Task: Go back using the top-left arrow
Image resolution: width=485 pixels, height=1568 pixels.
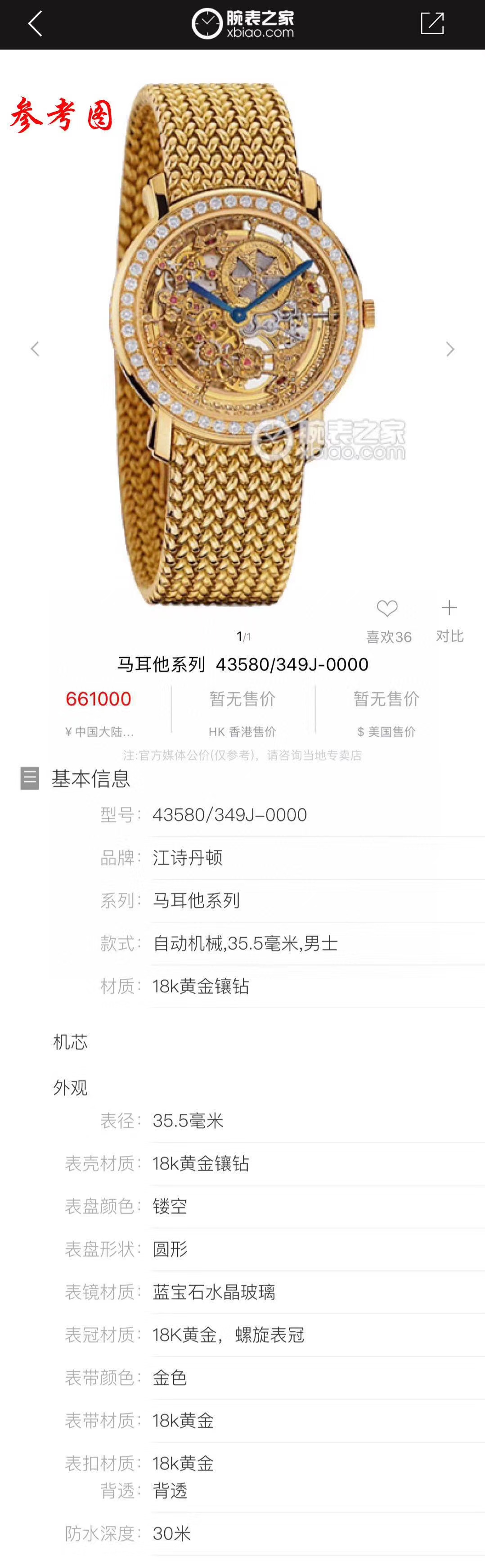Action: pyautogui.click(x=35, y=24)
